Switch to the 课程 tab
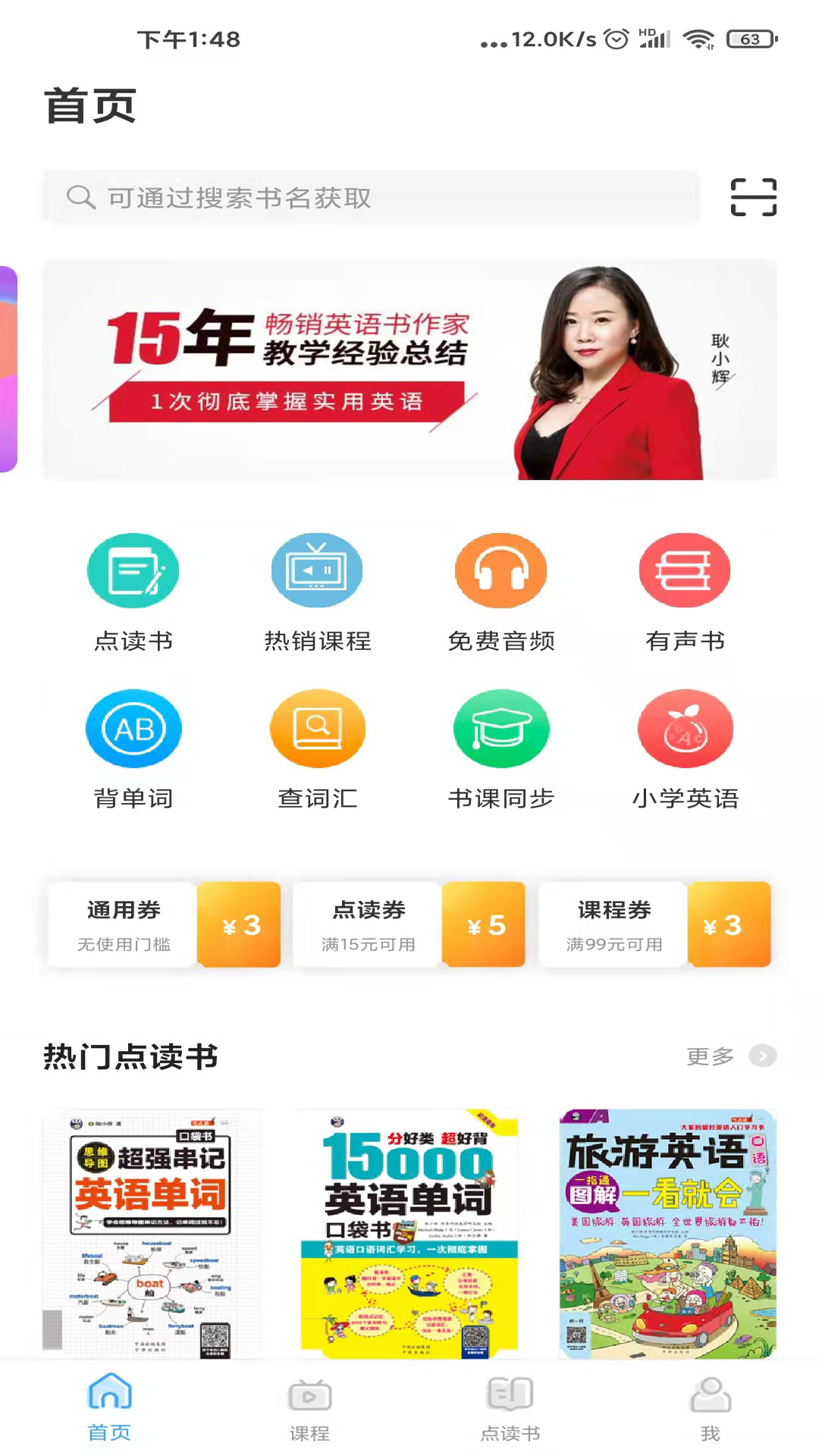The image size is (819, 1456). [309, 1410]
